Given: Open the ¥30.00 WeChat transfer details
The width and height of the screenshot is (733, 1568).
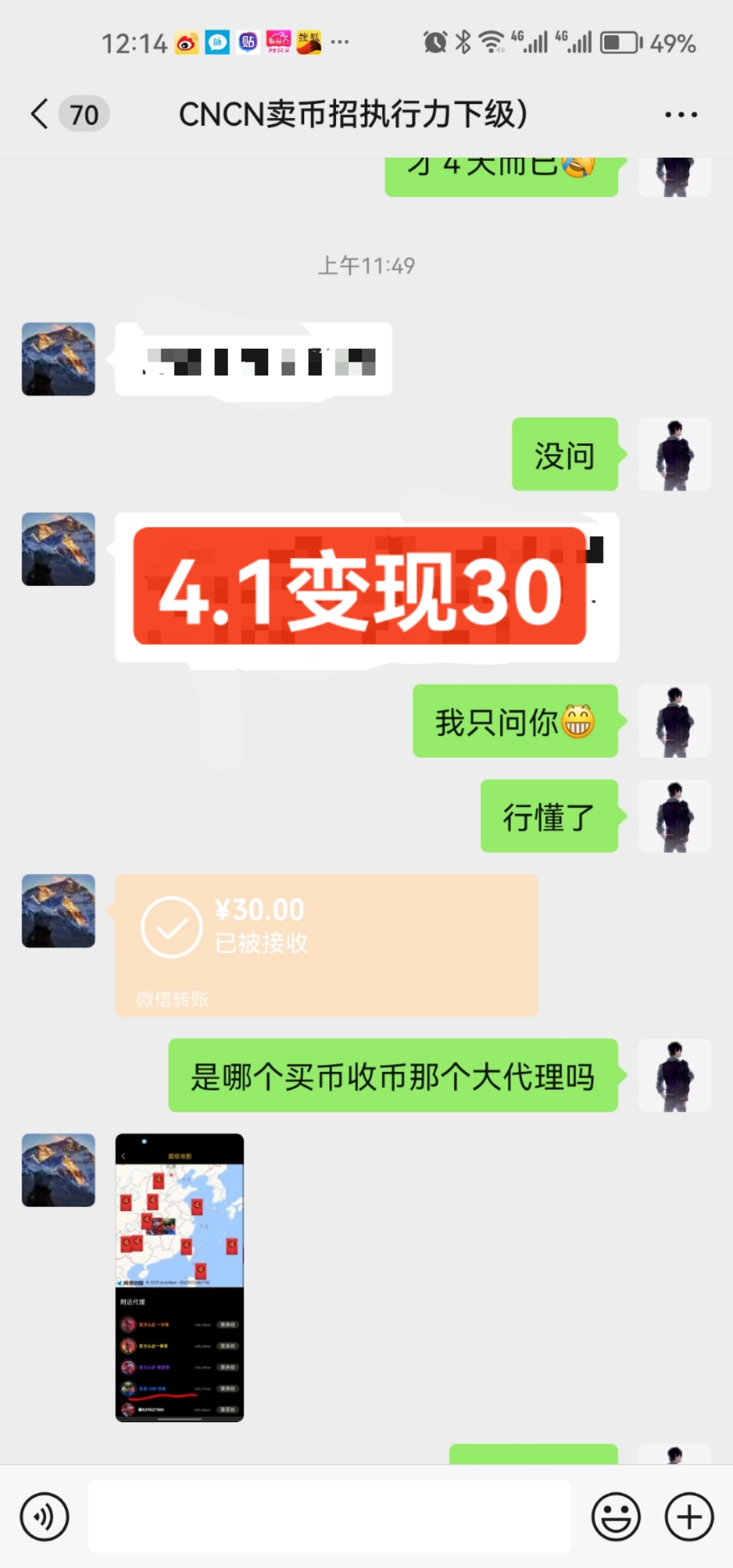Looking at the screenshot, I should click(326, 945).
